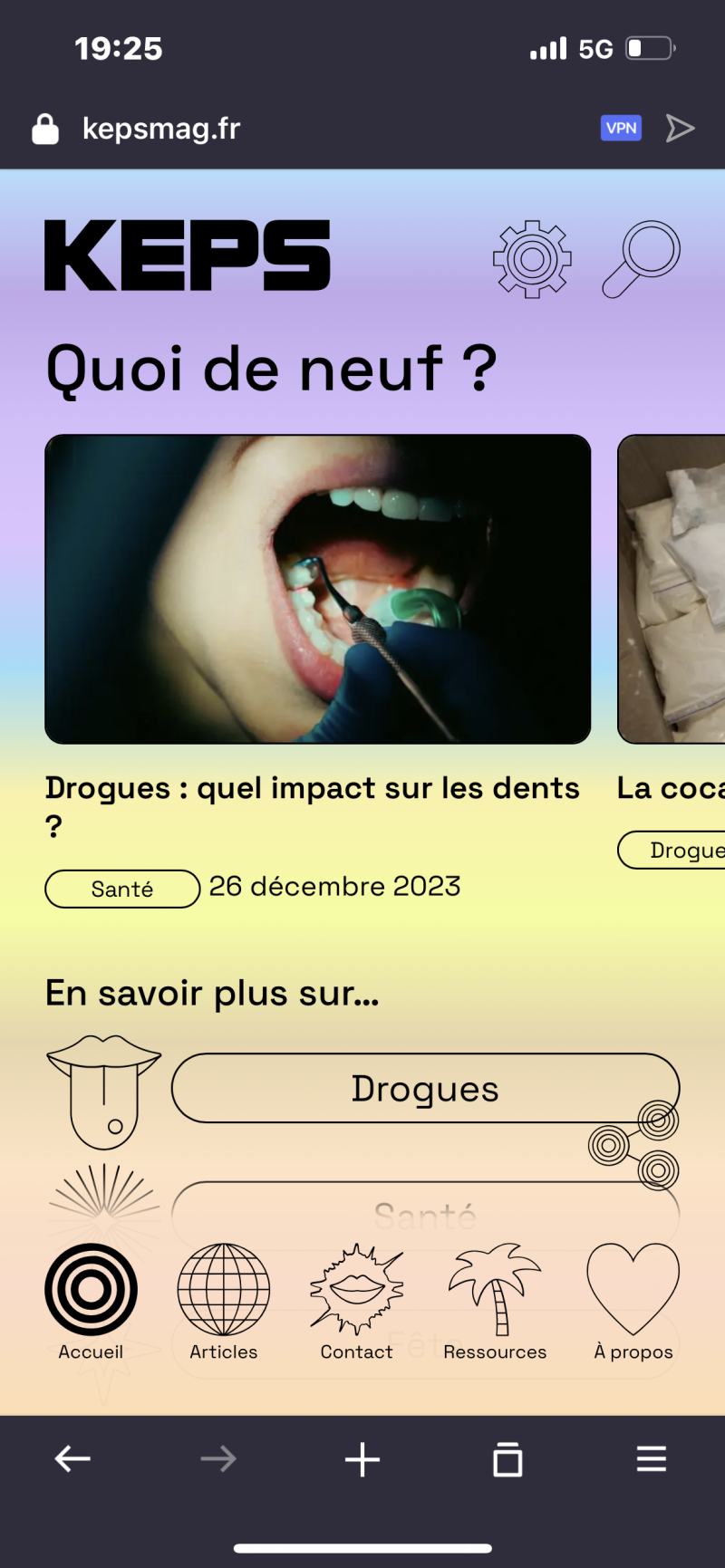Open the VPN badge in the address bar
Image resolution: width=725 pixels, height=1568 pixels.
tap(621, 128)
